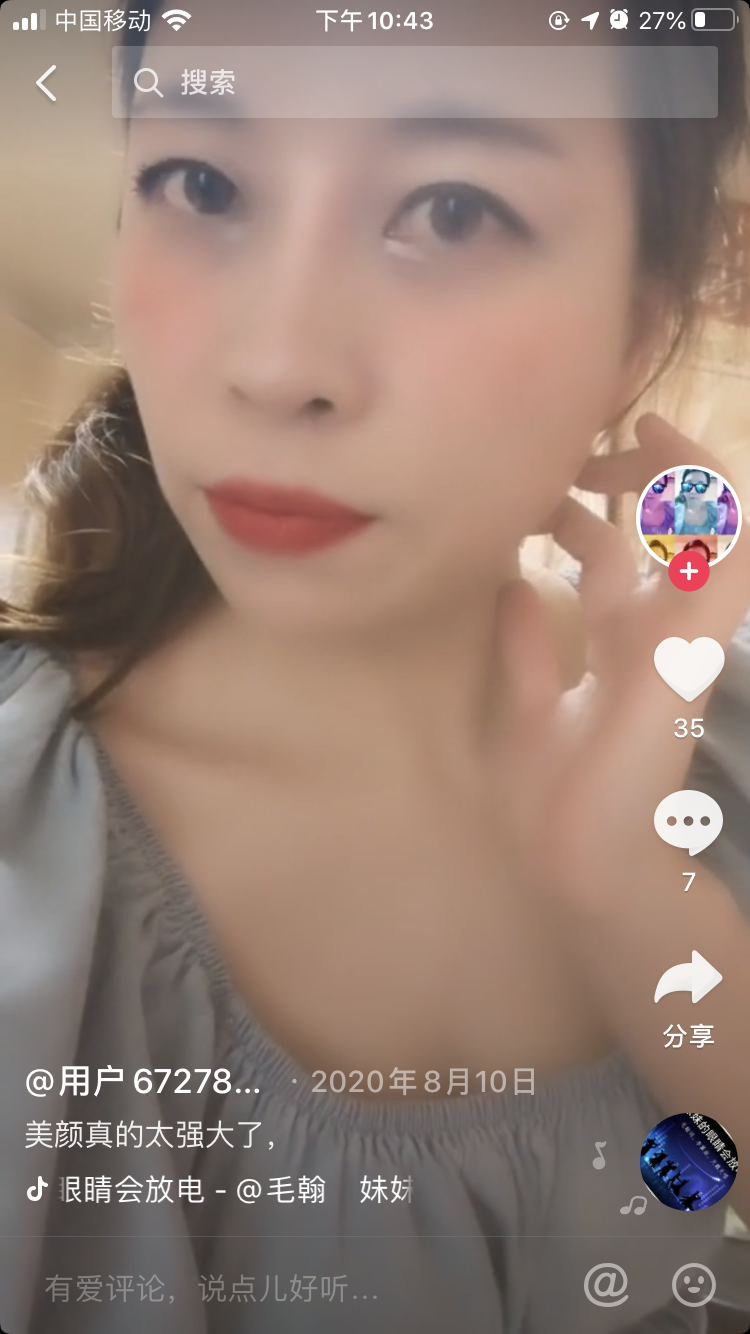Open the 眼睛会放电 music track
Viewport: 750px width, 1334px height.
tap(230, 1189)
